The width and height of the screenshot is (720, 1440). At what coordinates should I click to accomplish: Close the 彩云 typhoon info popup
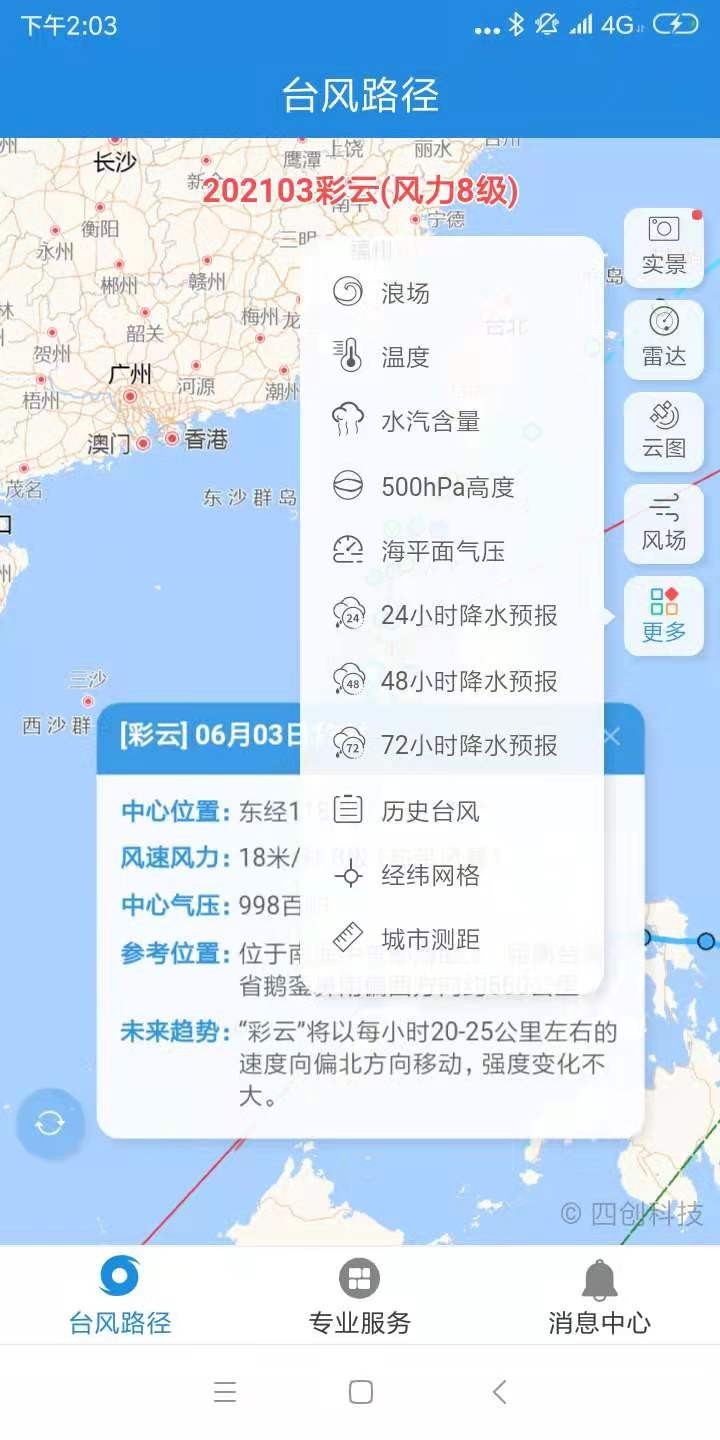click(611, 736)
